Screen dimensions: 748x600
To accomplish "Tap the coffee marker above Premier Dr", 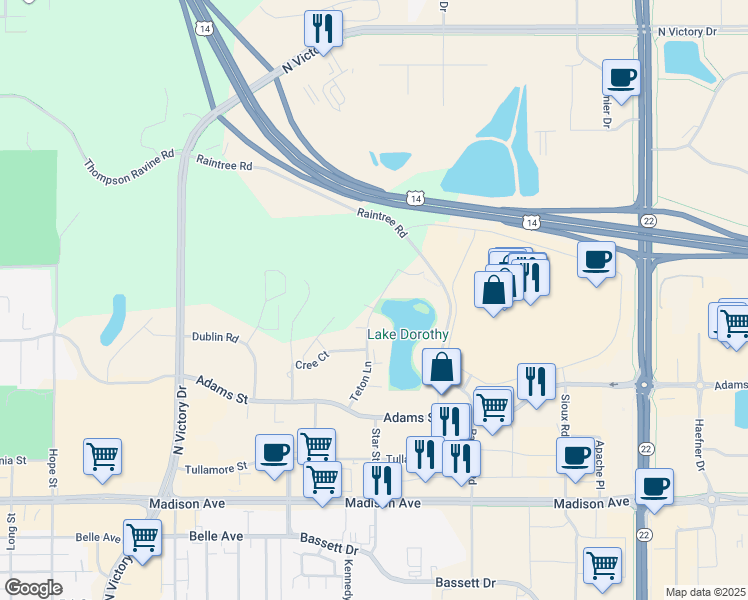I will [621, 77].
